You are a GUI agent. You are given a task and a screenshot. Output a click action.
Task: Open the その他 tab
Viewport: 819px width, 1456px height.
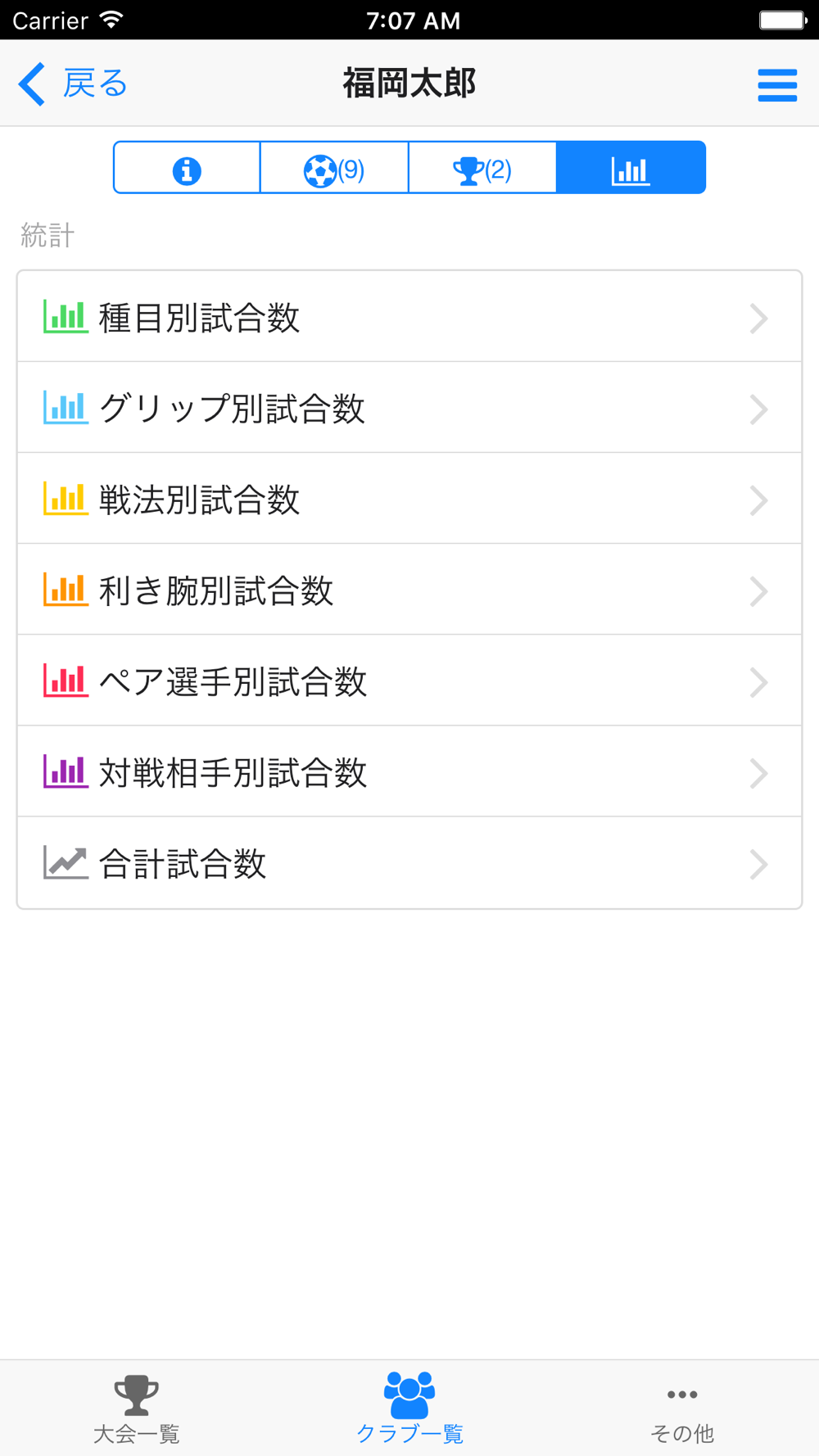(682, 1409)
